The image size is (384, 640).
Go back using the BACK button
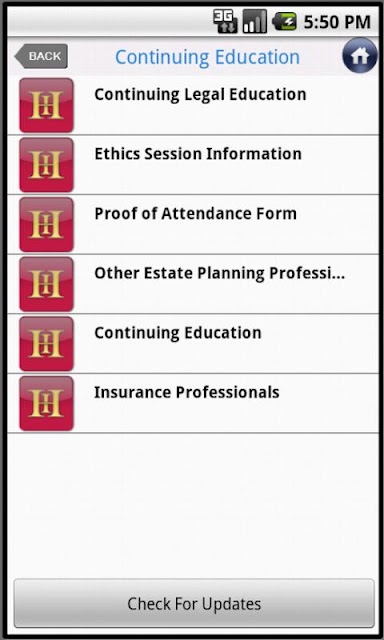tap(41, 56)
